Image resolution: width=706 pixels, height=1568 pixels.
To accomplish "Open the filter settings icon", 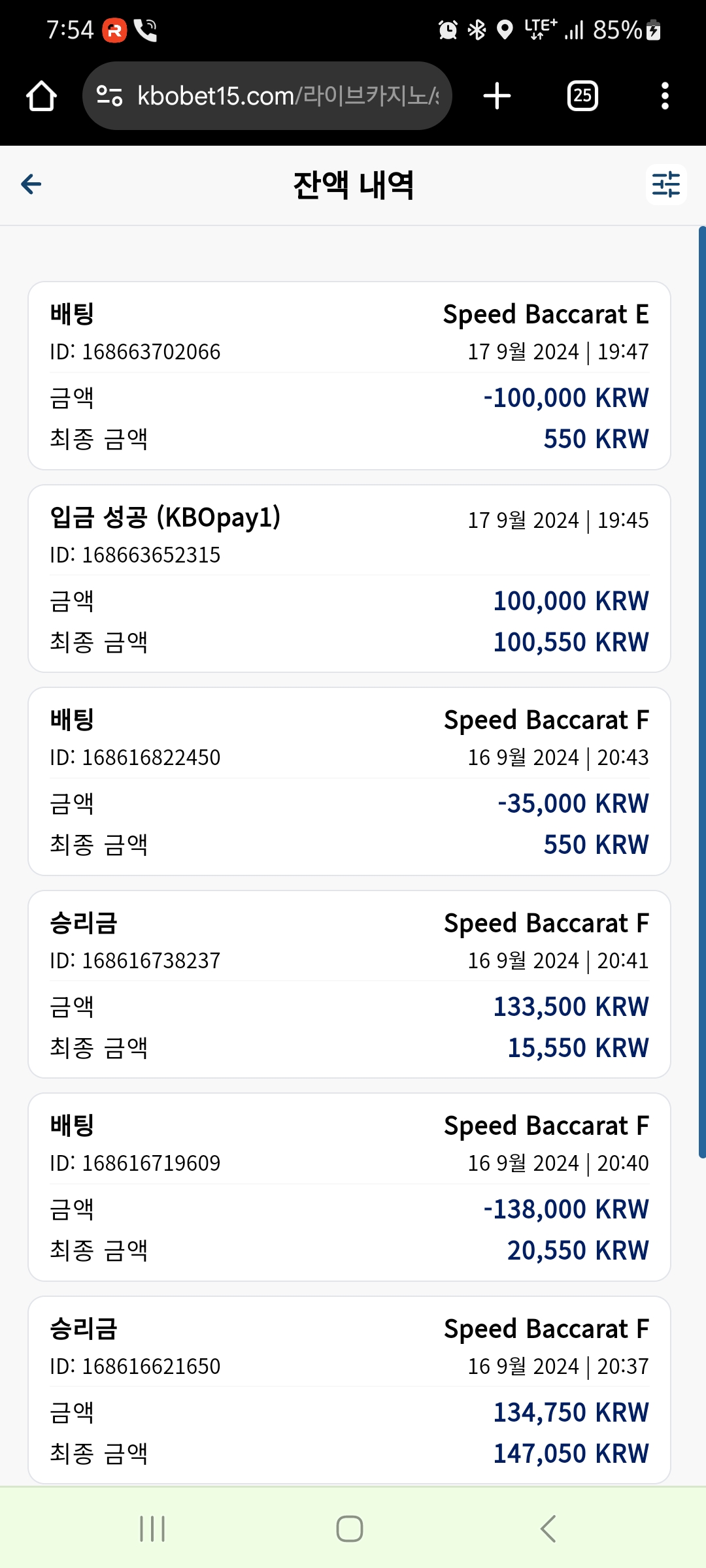I will click(666, 185).
